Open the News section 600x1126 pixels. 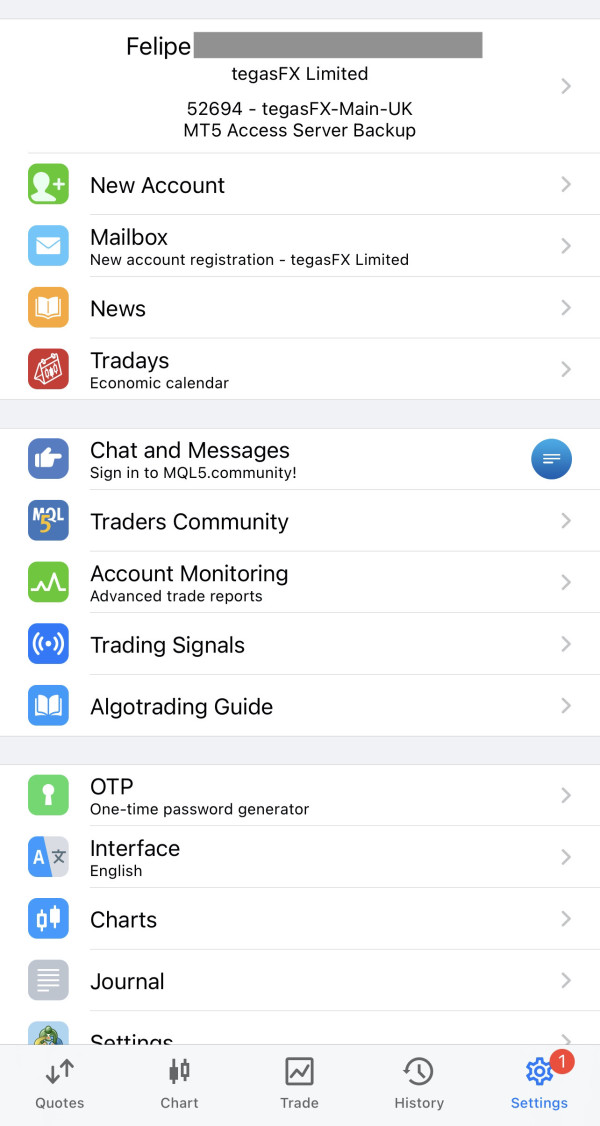coord(300,307)
